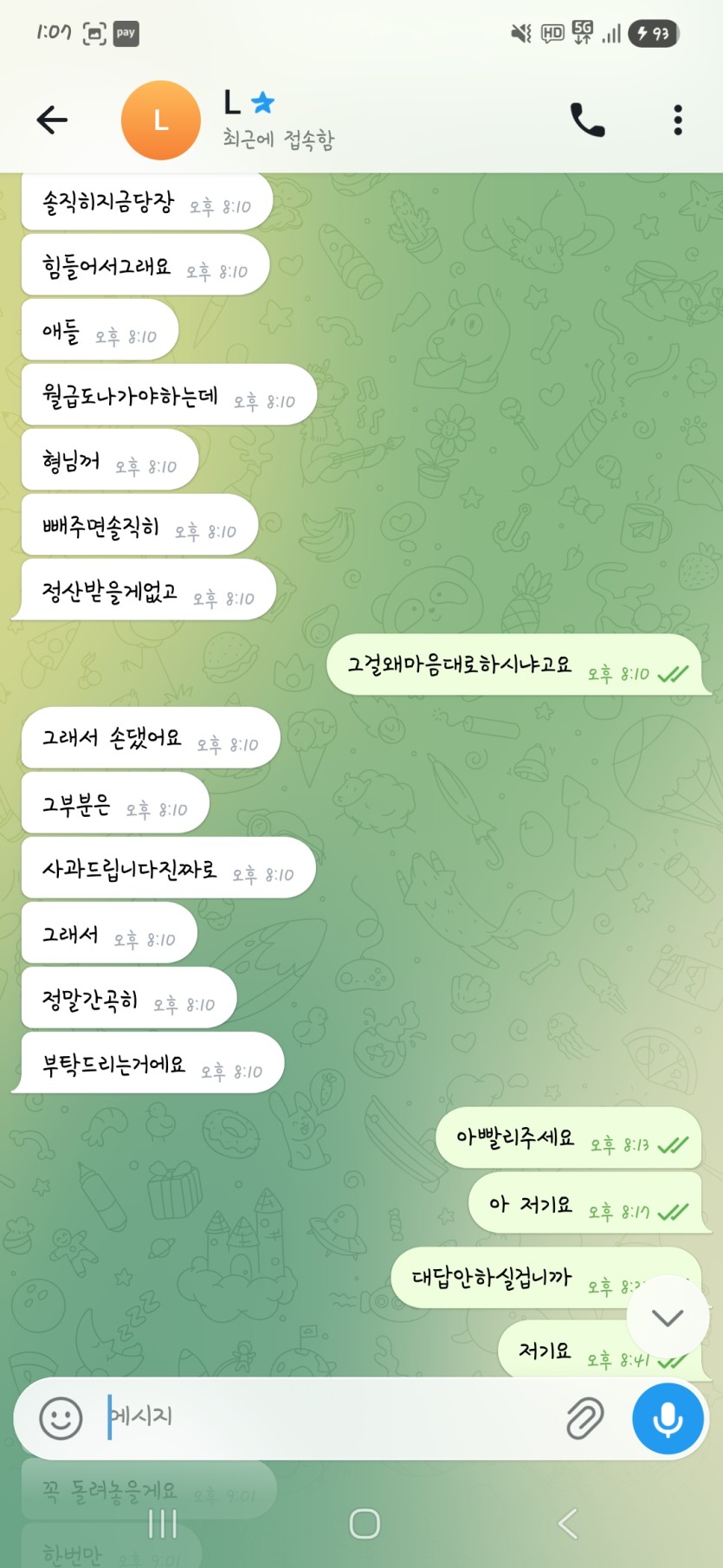Screen dimensions: 723x1568
Task: Open recent apps from navigation bar
Action: click(163, 1523)
